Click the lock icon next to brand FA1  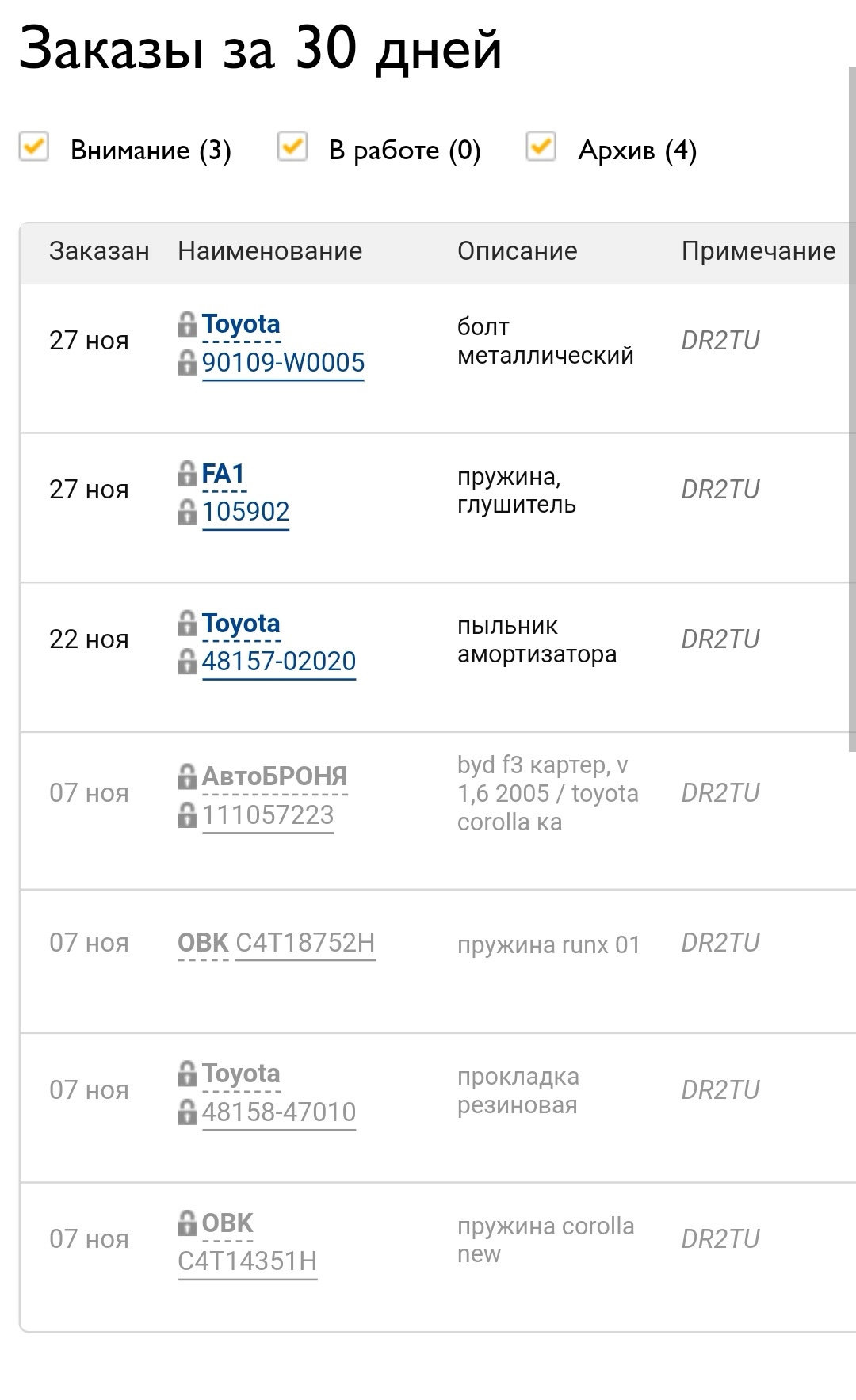pyautogui.click(x=188, y=472)
